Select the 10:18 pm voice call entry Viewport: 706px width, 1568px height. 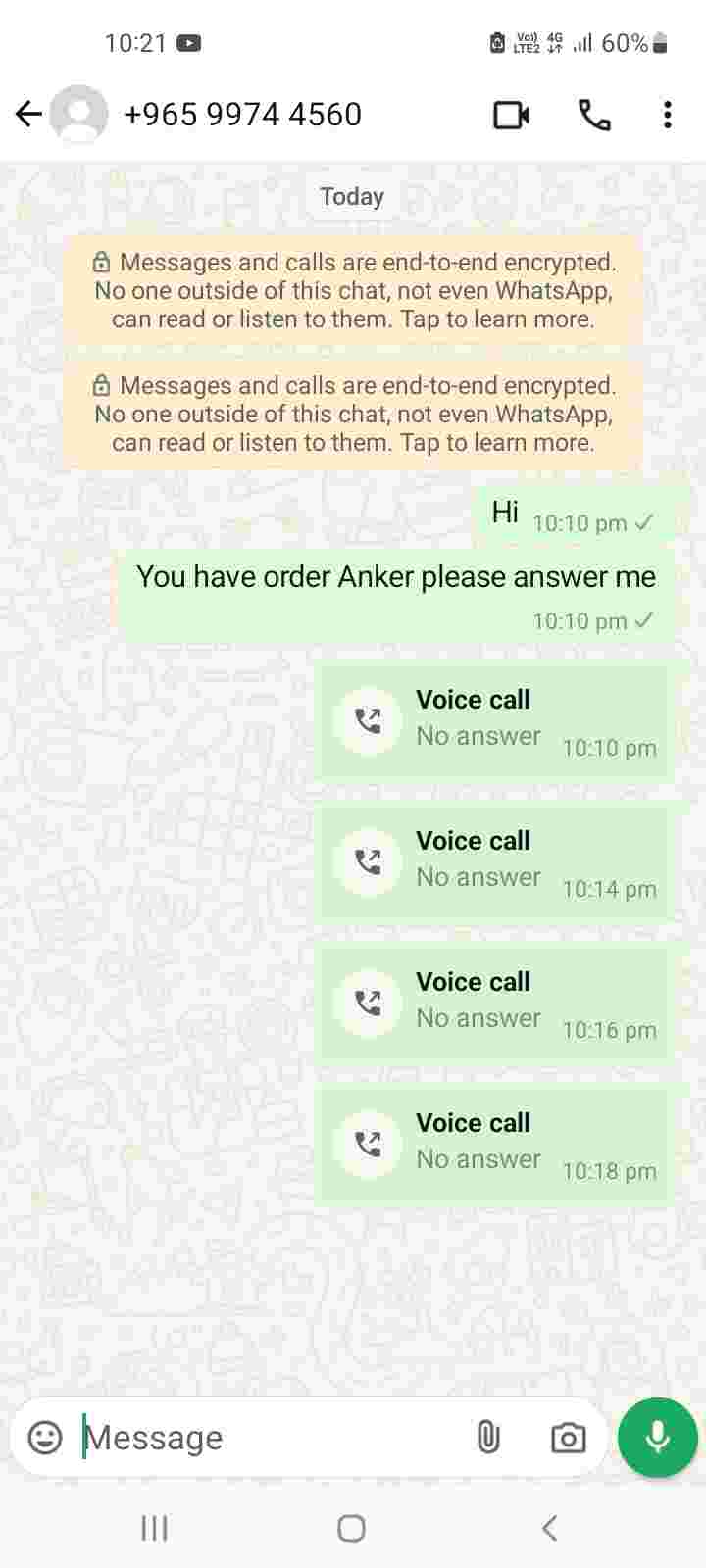tap(494, 1145)
